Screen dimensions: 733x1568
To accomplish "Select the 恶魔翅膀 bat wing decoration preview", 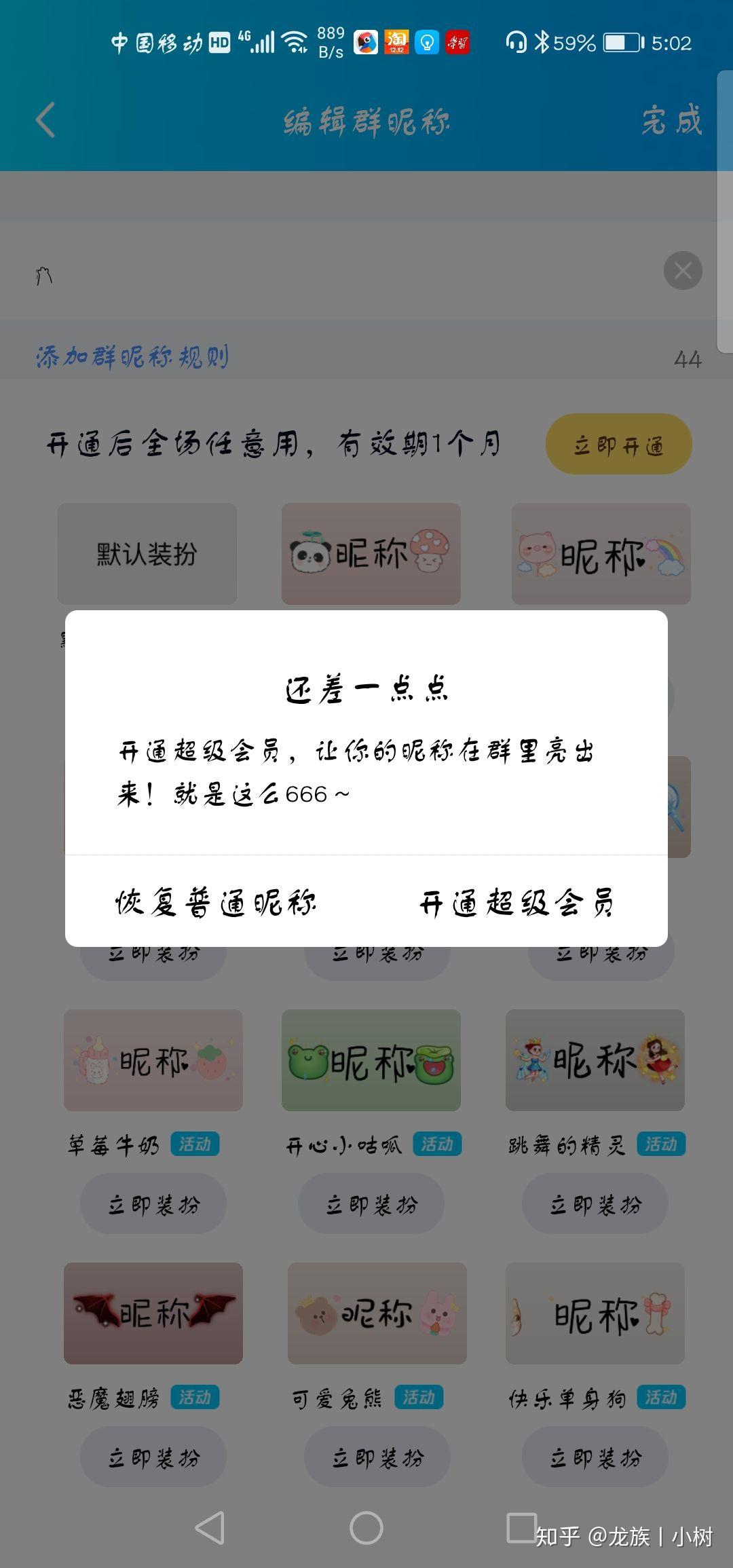I will point(153,1313).
